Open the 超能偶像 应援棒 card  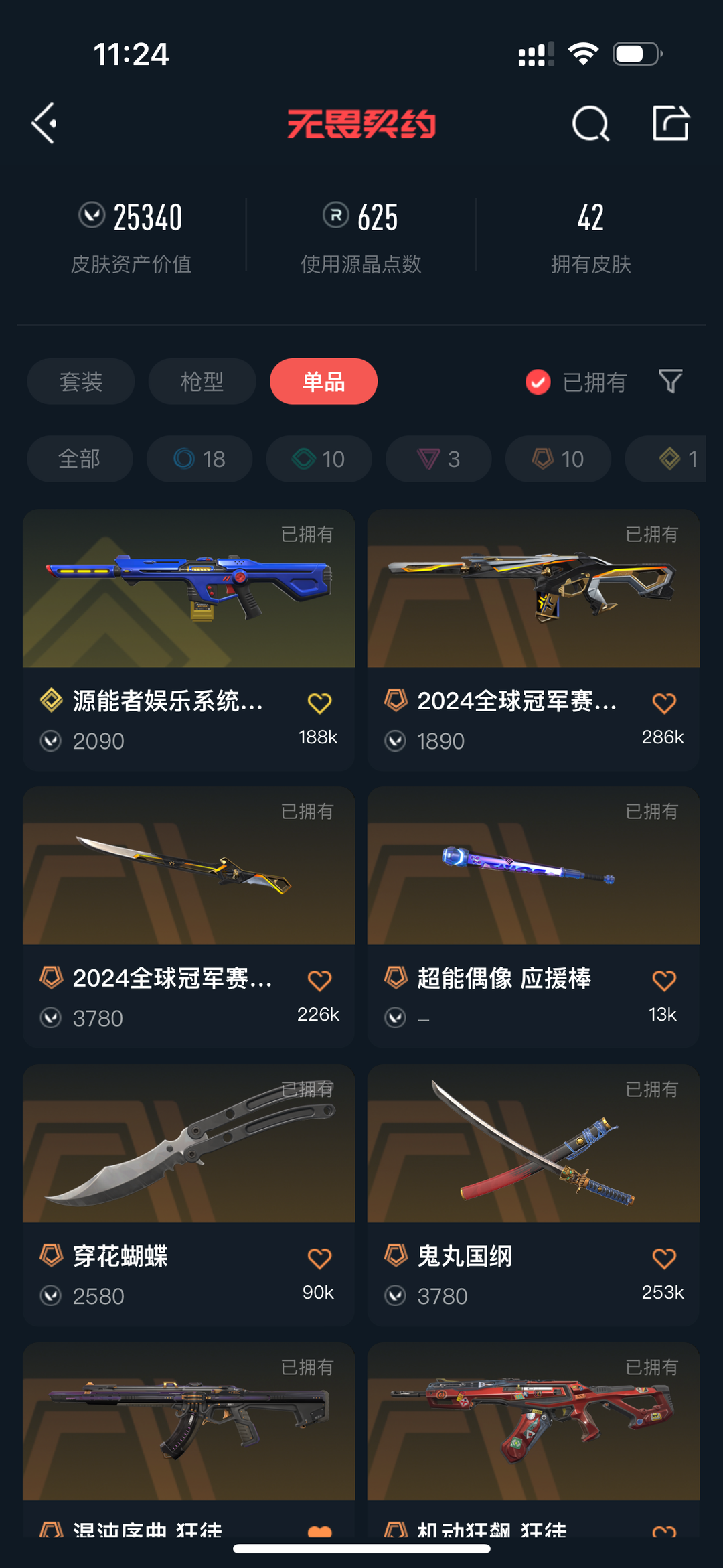pos(534,917)
